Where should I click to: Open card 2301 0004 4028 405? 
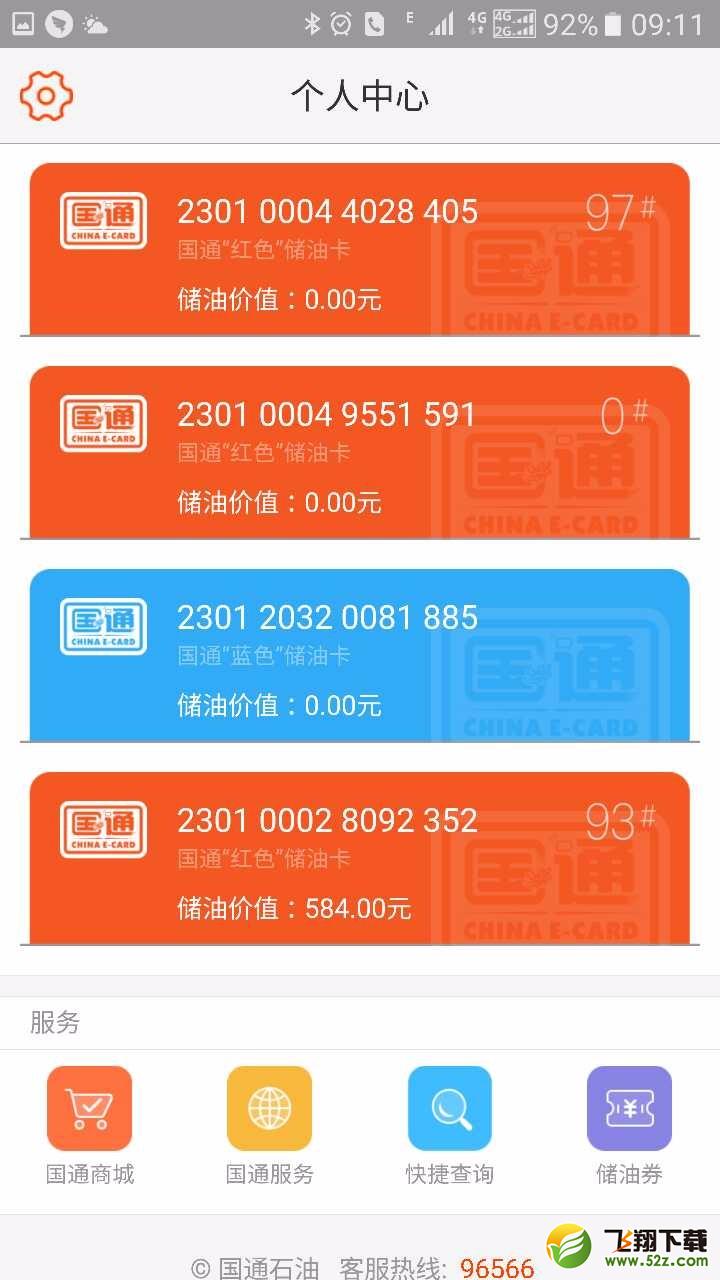(360, 249)
